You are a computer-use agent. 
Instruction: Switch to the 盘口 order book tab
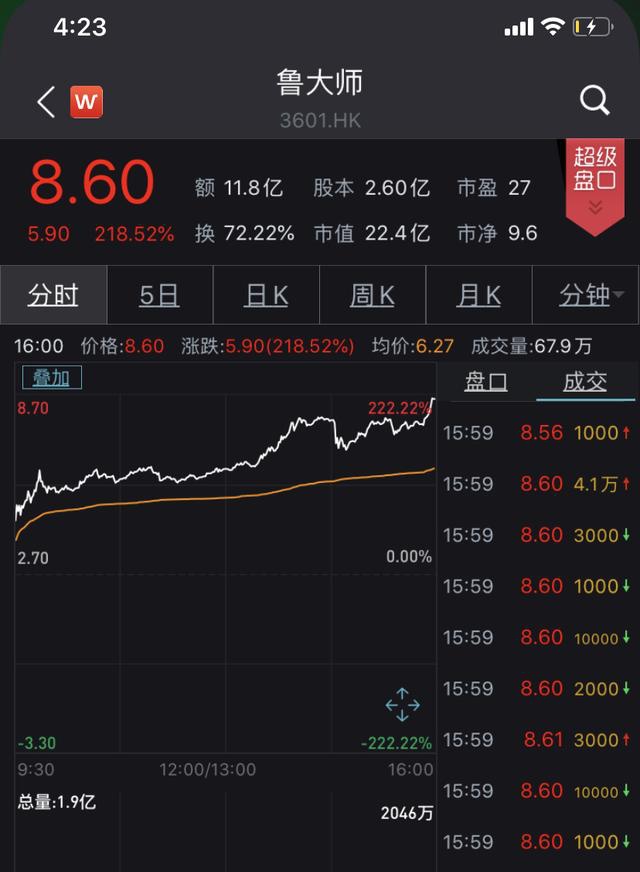coord(486,381)
